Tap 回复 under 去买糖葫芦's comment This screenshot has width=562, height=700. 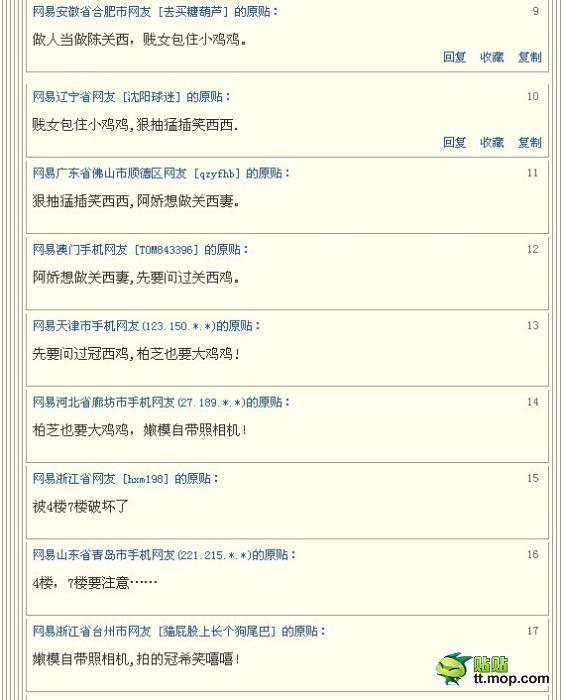tap(454, 57)
